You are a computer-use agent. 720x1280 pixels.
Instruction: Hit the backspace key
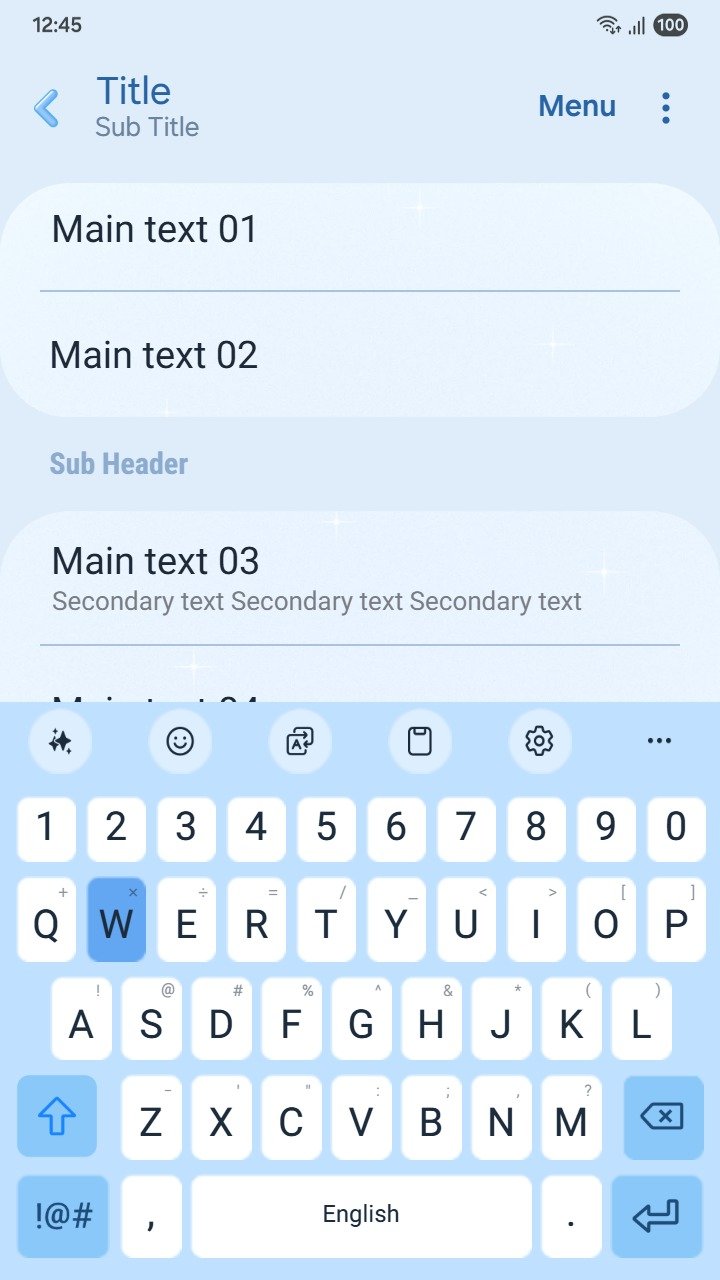tap(663, 1116)
